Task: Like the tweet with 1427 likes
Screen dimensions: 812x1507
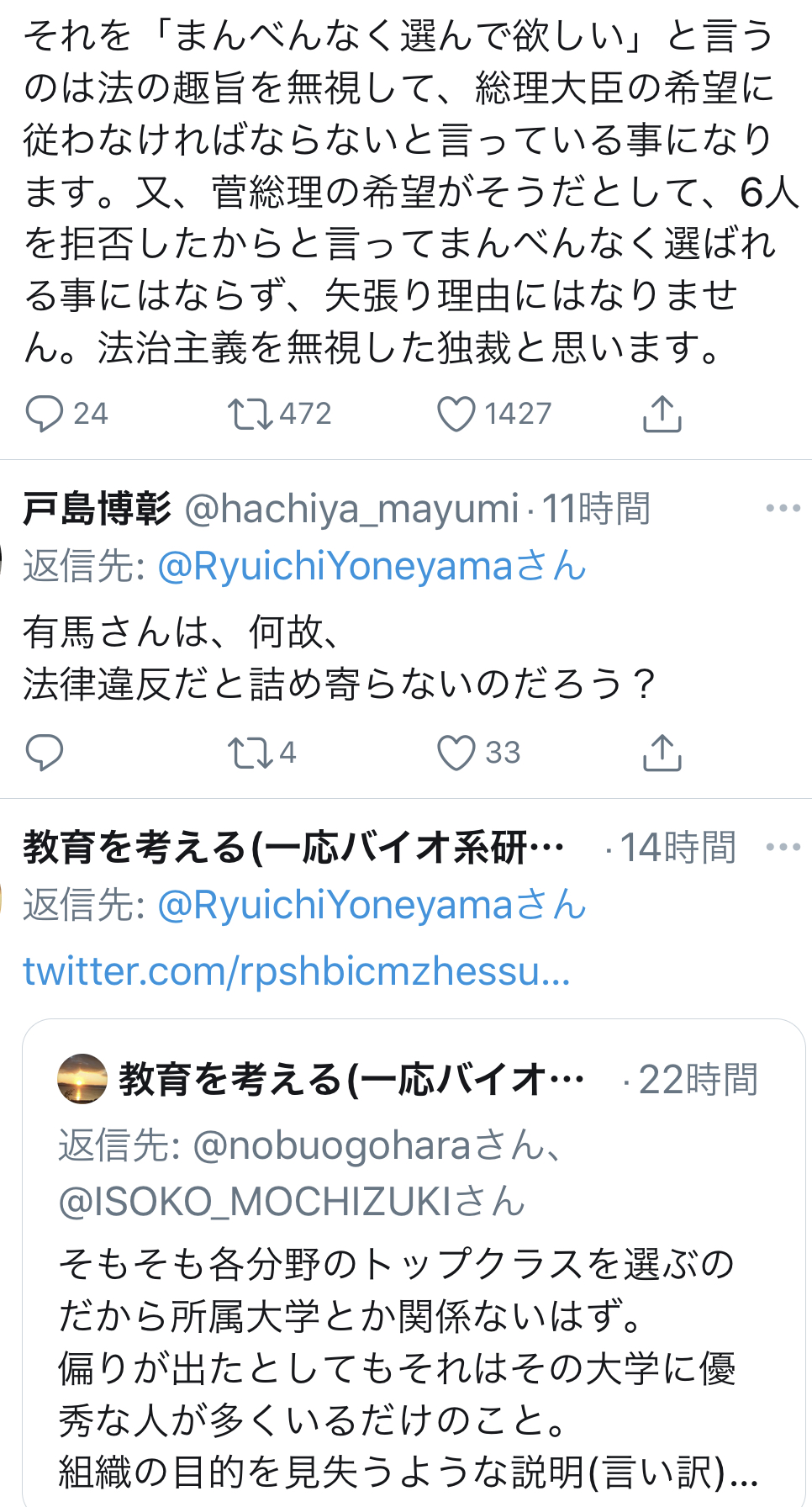Action: coord(456,414)
